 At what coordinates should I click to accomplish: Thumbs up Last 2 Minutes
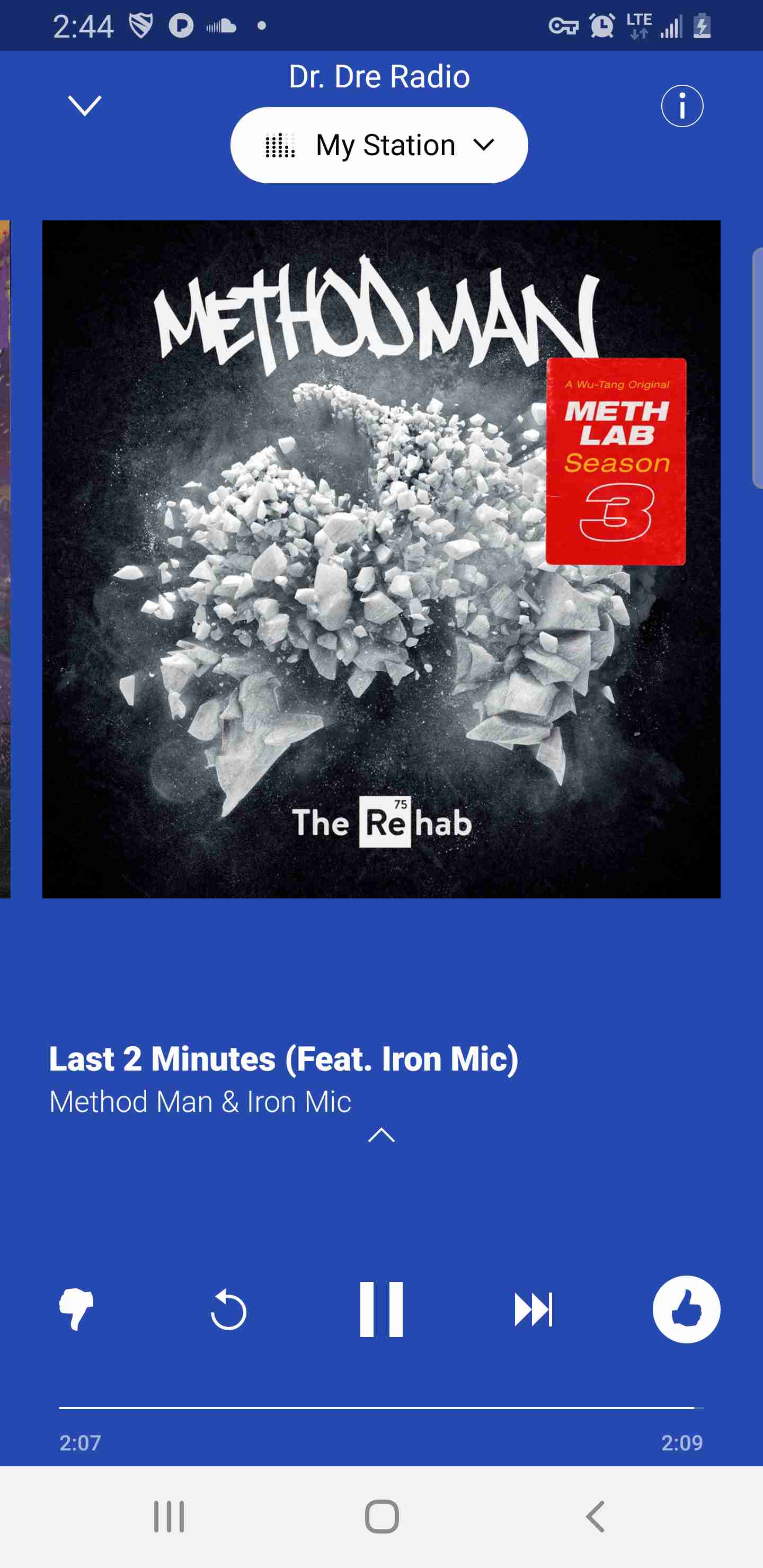click(x=686, y=1308)
